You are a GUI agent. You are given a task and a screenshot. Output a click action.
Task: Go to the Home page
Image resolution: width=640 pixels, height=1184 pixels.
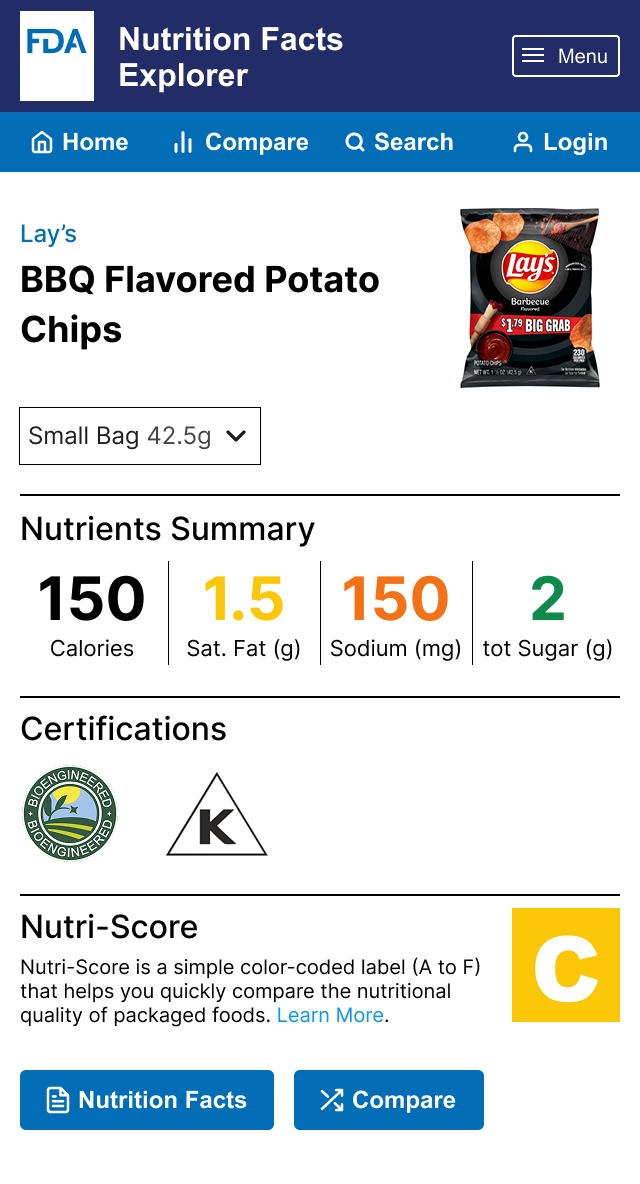(80, 142)
